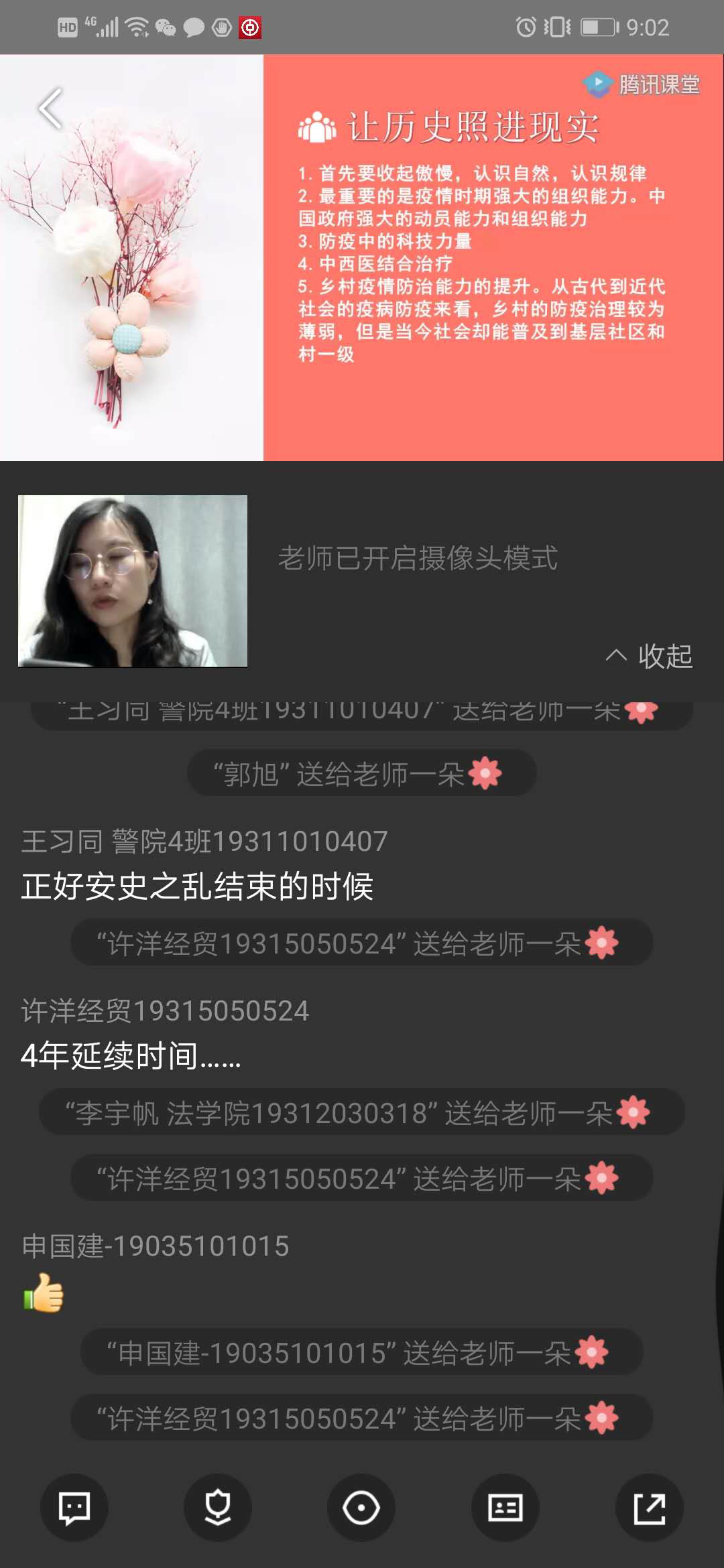
Task: Go back using the top-left arrow
Action: tap(50, 109)
